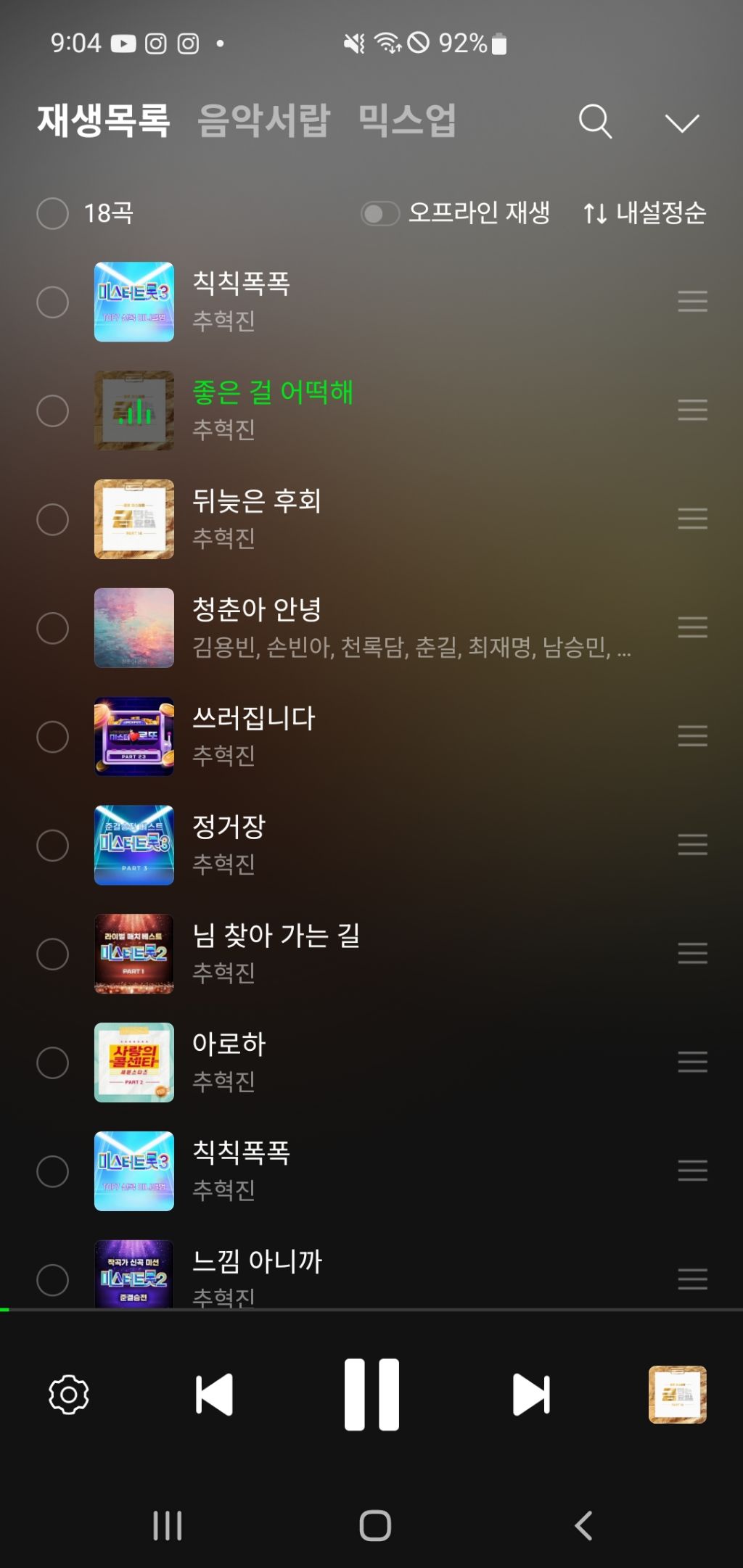Viewport: 743px width, 1568px height.
Task: Start playing 아로하
Action: (x=229, y=1045)
